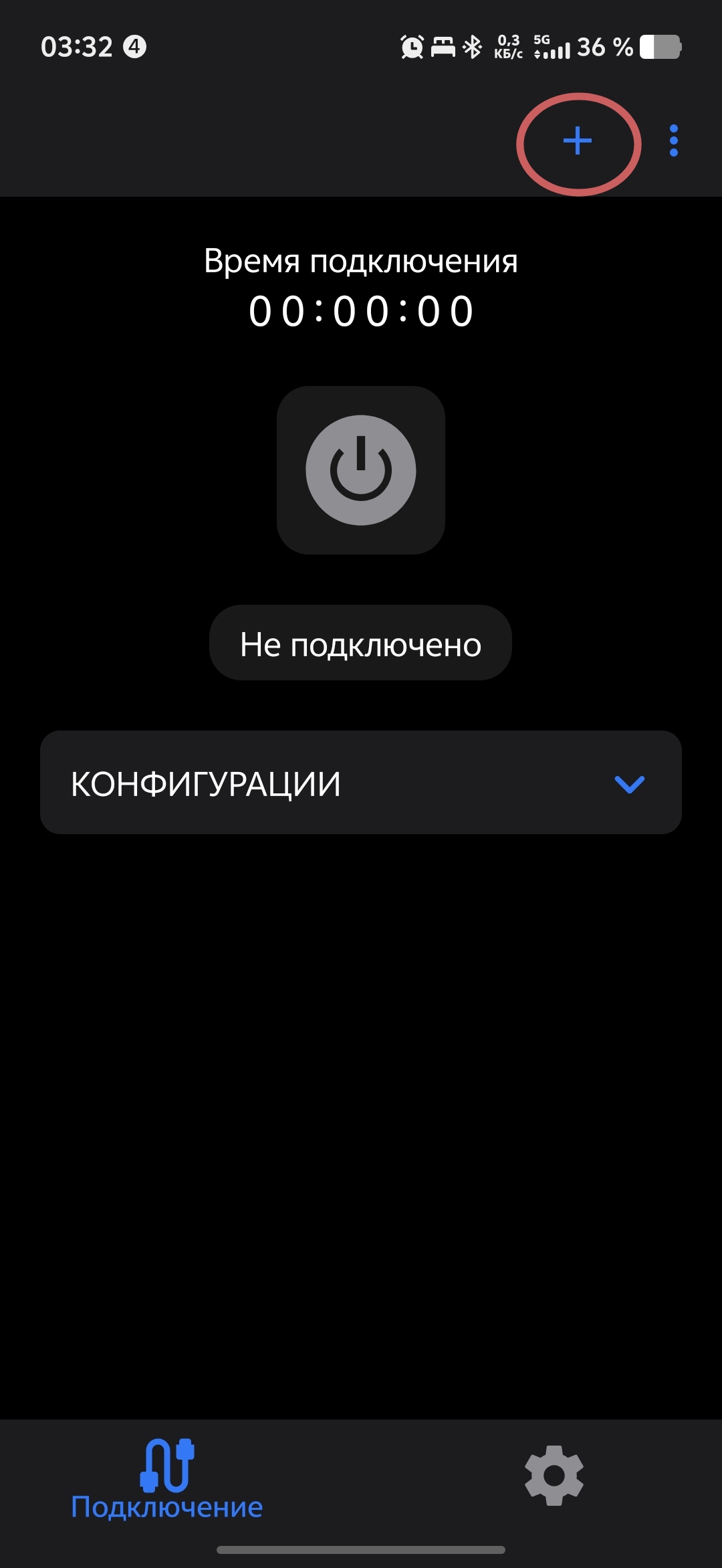This screenshot has height=1568, width=722.
Task: Tap the data speed indicator 0,3 КБ/с
Action: tap(508, 45)
